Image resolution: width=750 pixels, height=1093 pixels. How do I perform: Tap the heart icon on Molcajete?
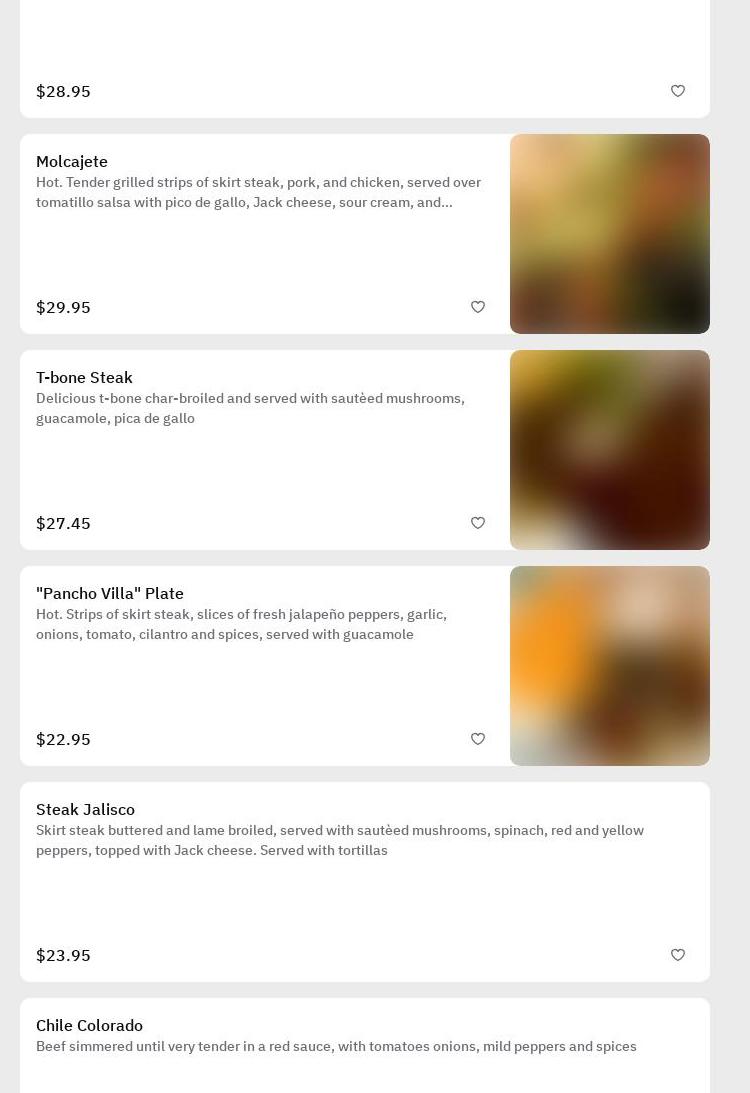[478, 307]
